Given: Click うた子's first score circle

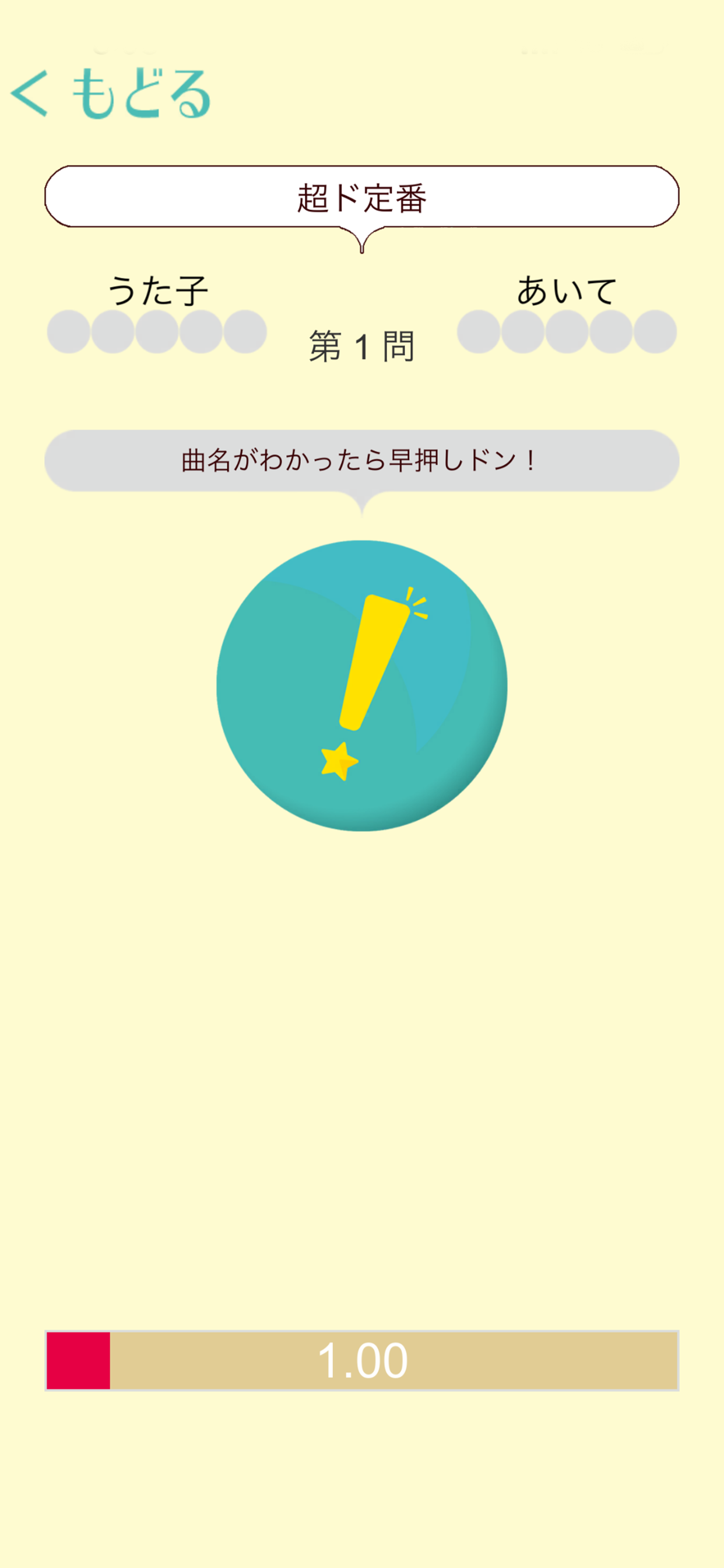Looking at the screenshot, I should (69, 332).
